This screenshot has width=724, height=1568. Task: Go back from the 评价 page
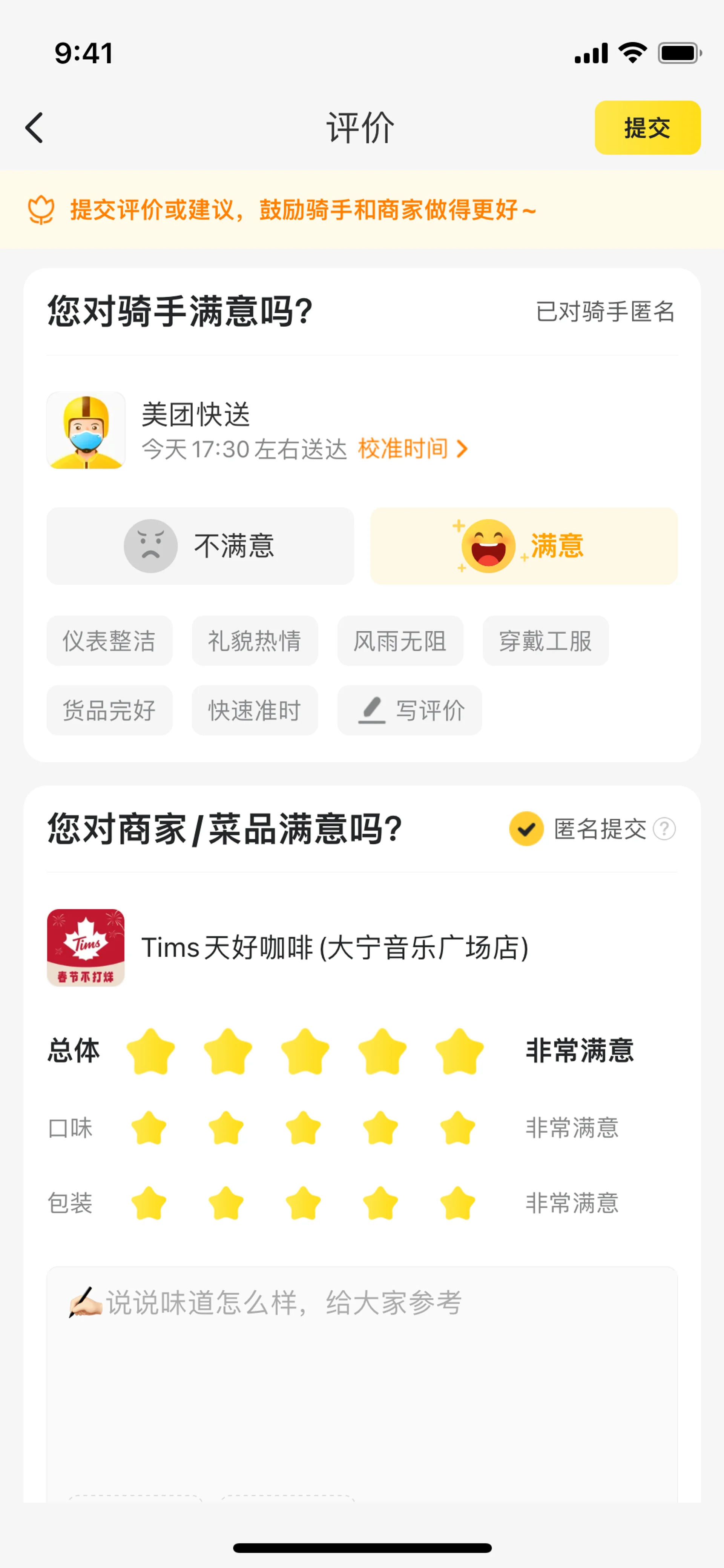click(35, 128)
